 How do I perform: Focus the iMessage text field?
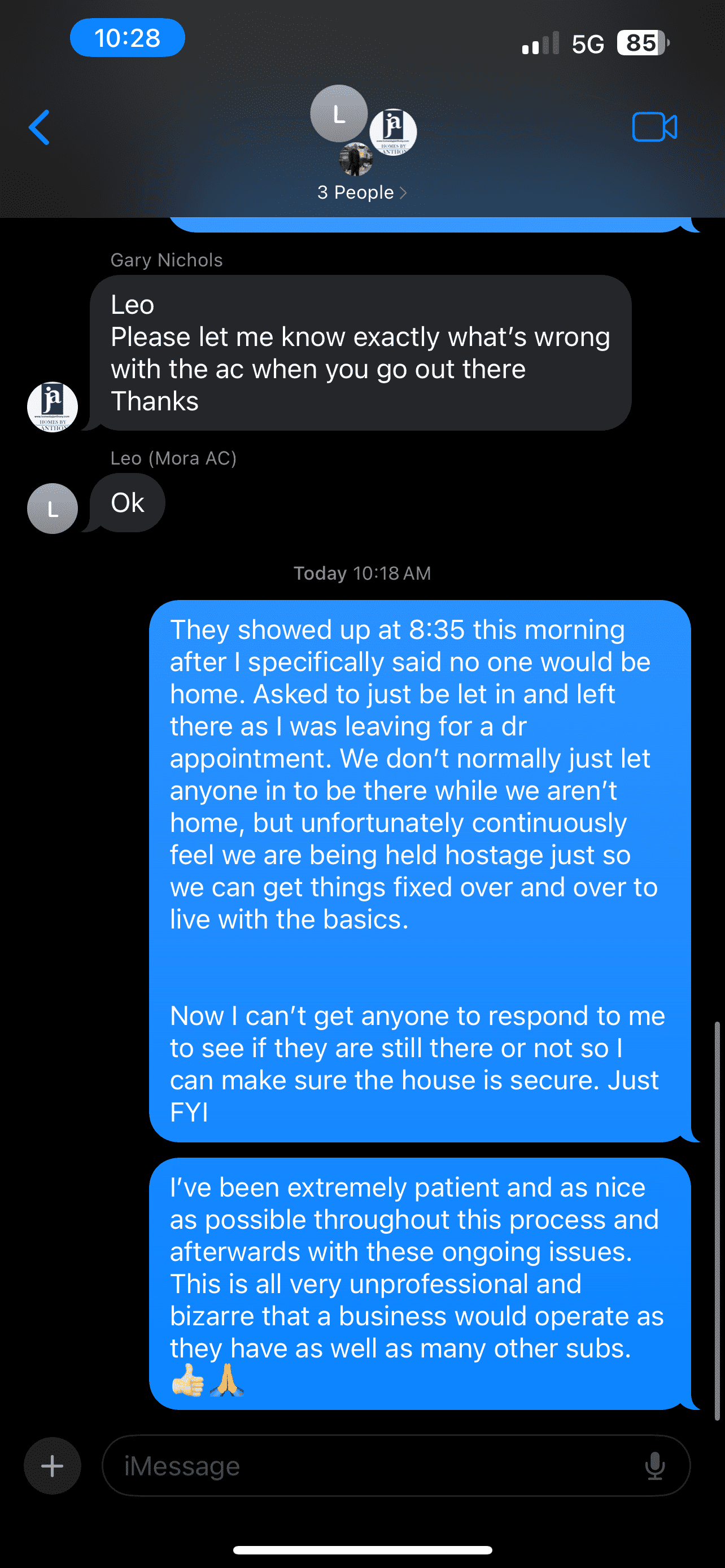(365, 1466)
